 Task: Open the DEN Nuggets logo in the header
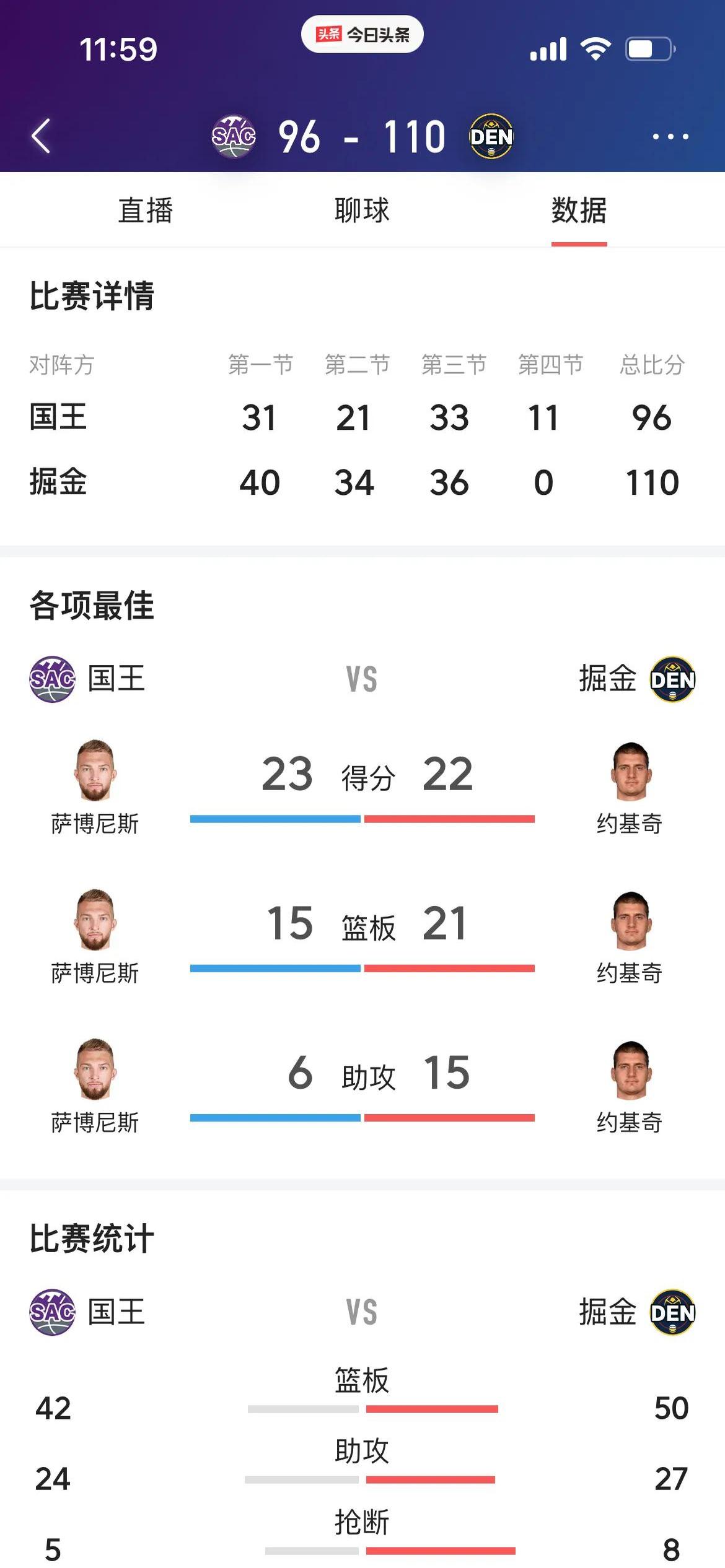[491, 136]
